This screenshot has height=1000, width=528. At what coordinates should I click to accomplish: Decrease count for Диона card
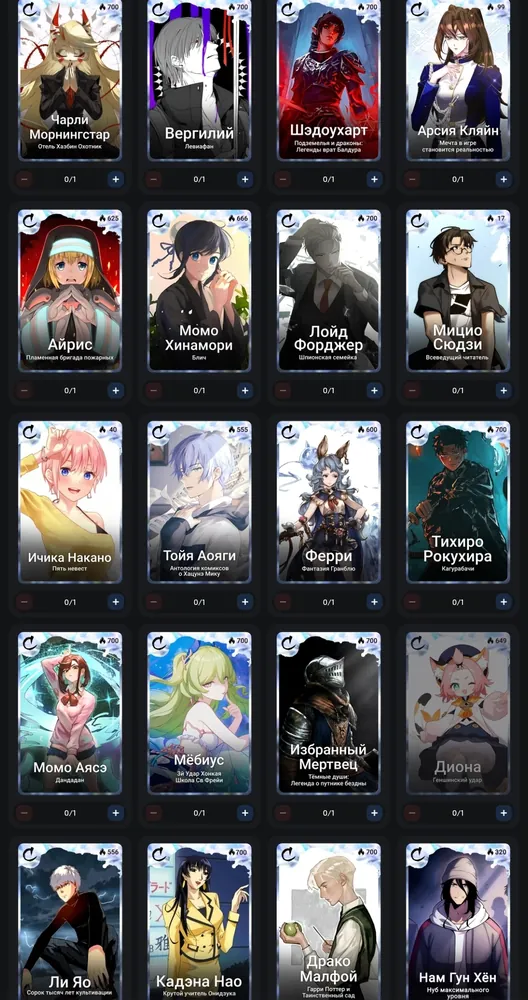click(x=413, y=812)
